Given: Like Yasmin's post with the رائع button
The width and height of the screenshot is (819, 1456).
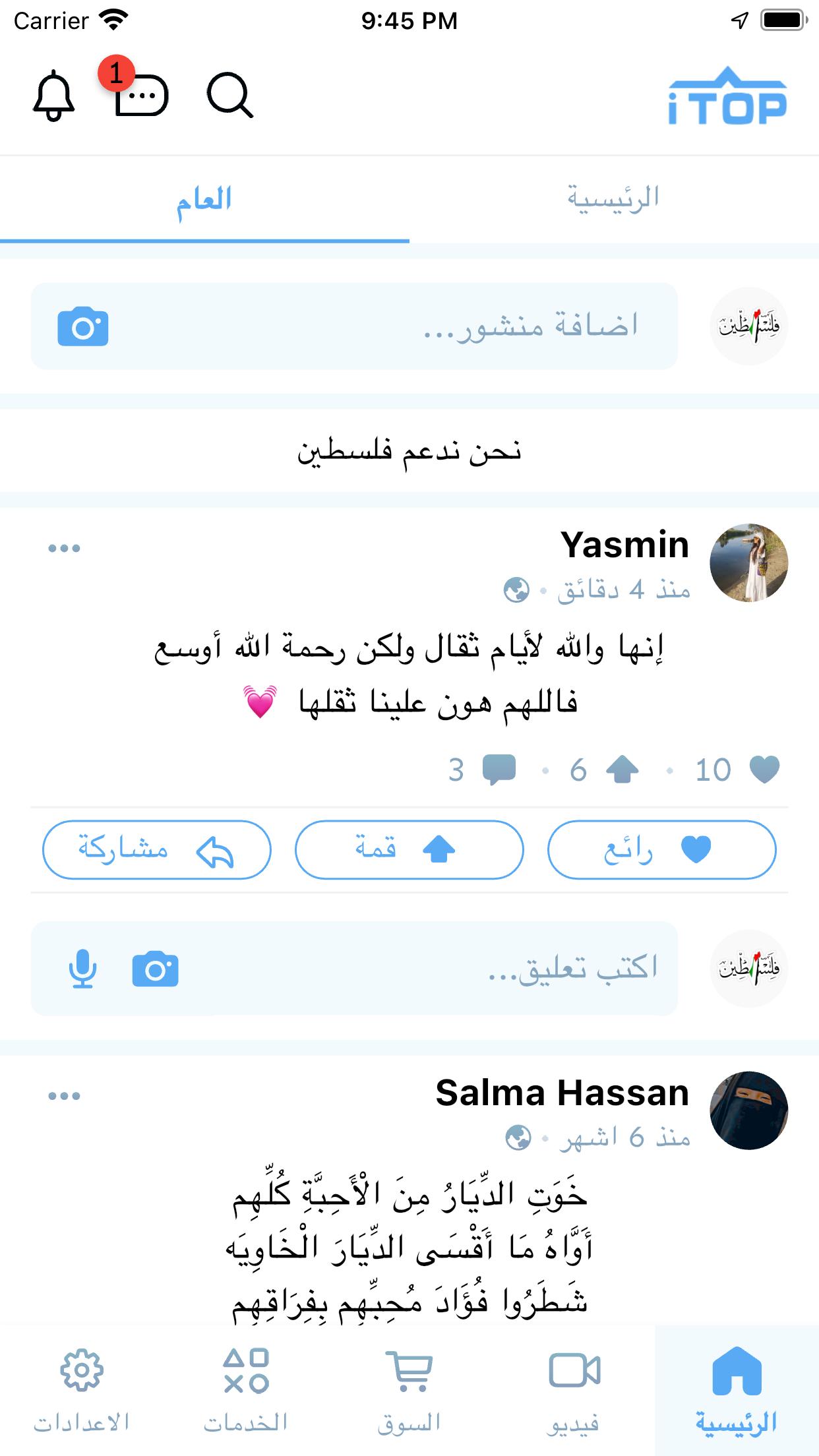Looking at the screenshot, I should (x=661, y=849).
